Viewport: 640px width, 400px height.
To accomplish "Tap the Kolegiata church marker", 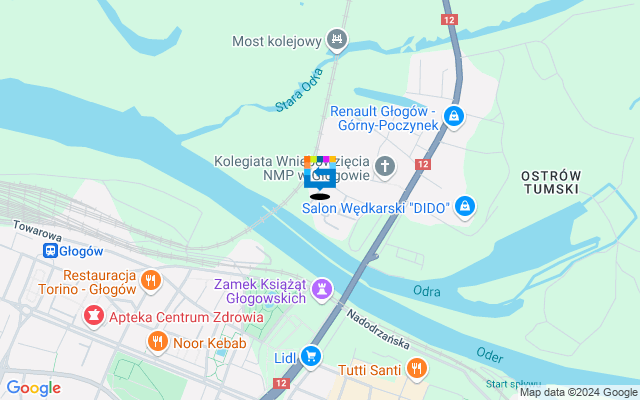I will pos(386,166).
